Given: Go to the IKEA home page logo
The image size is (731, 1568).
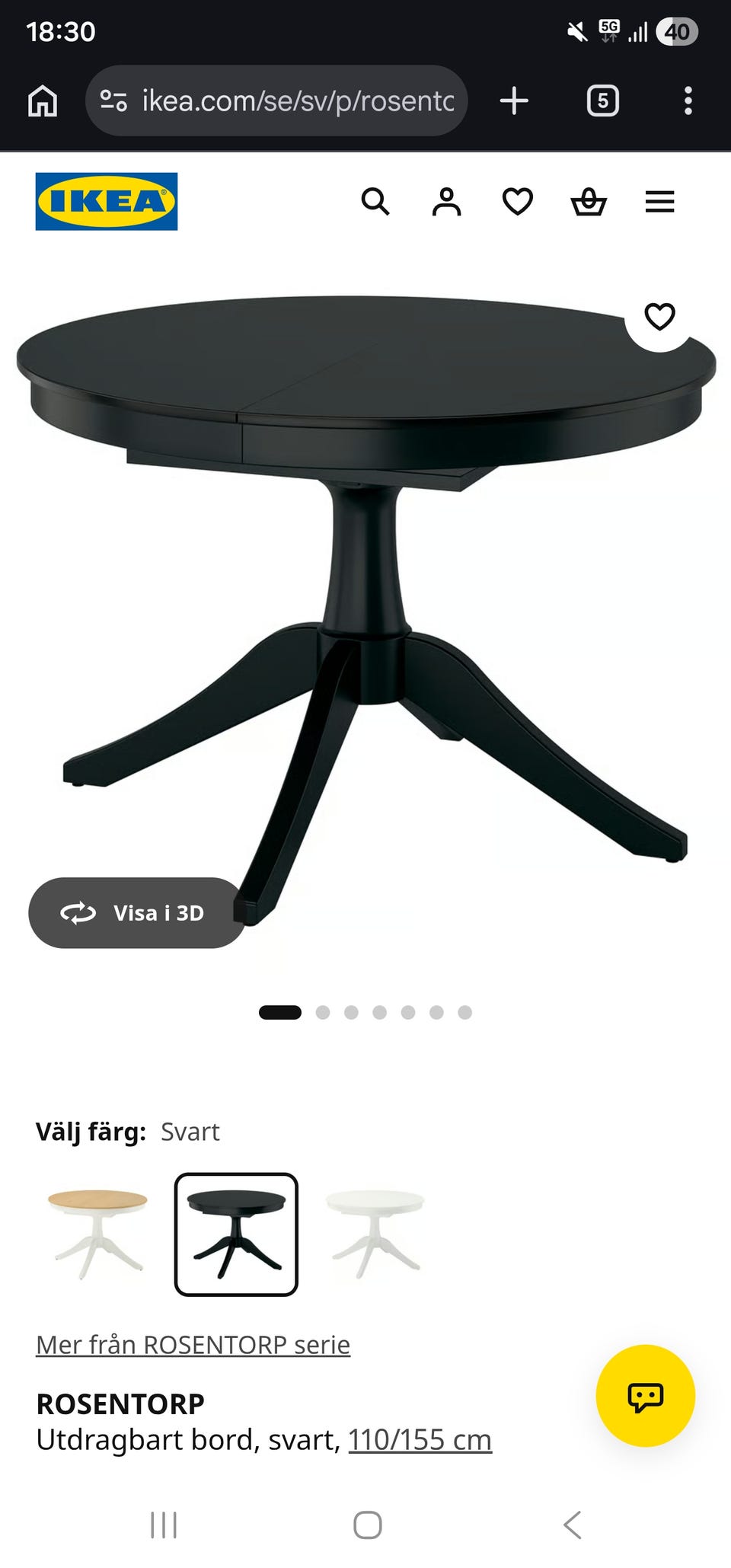Looking at the screenshot, I should pos(107,202).
